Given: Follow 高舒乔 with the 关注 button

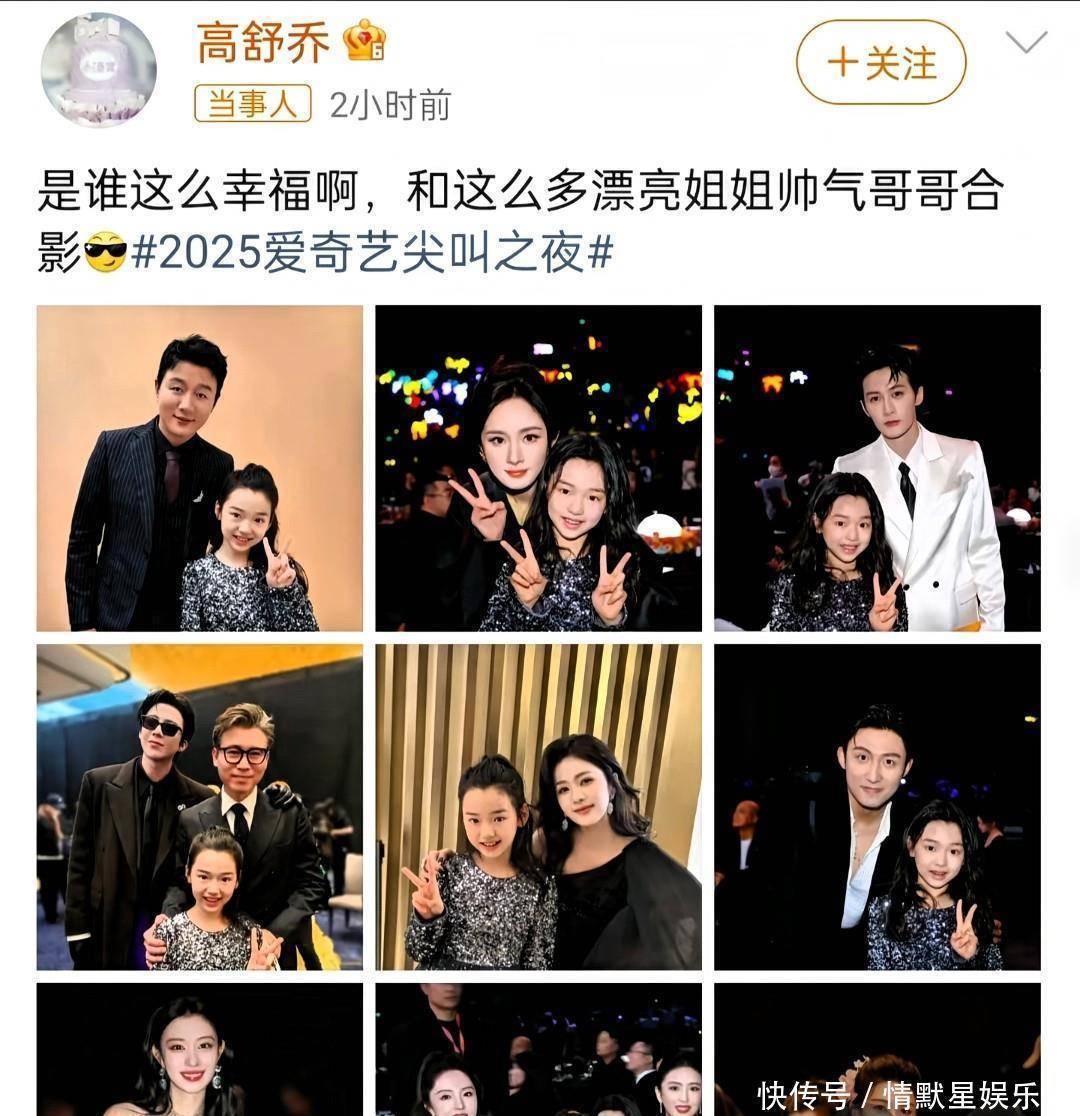Looking at the screenshot, I should tap(880, 63).
